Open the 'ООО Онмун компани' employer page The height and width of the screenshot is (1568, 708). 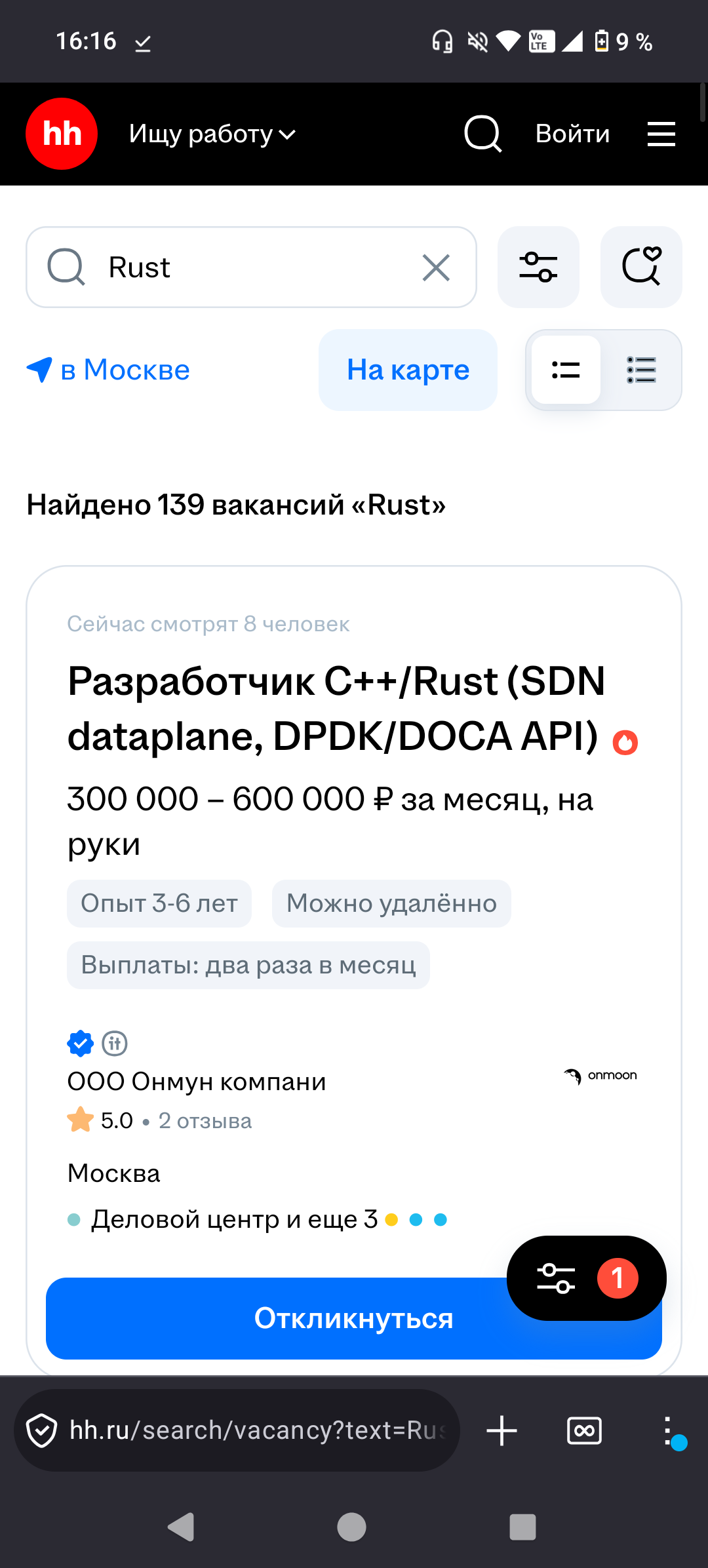197,1082
